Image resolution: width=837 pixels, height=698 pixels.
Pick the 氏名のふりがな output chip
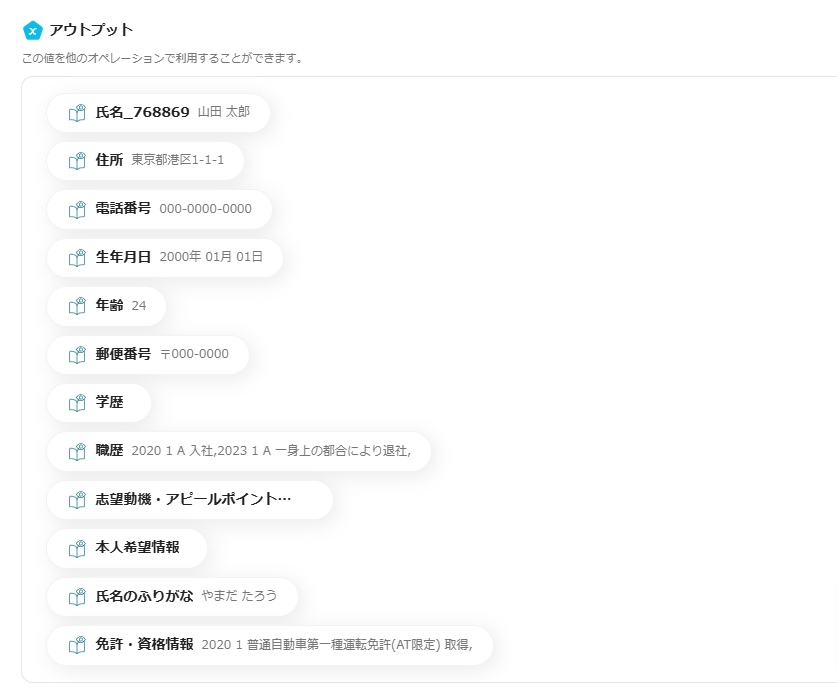(172, 596)
